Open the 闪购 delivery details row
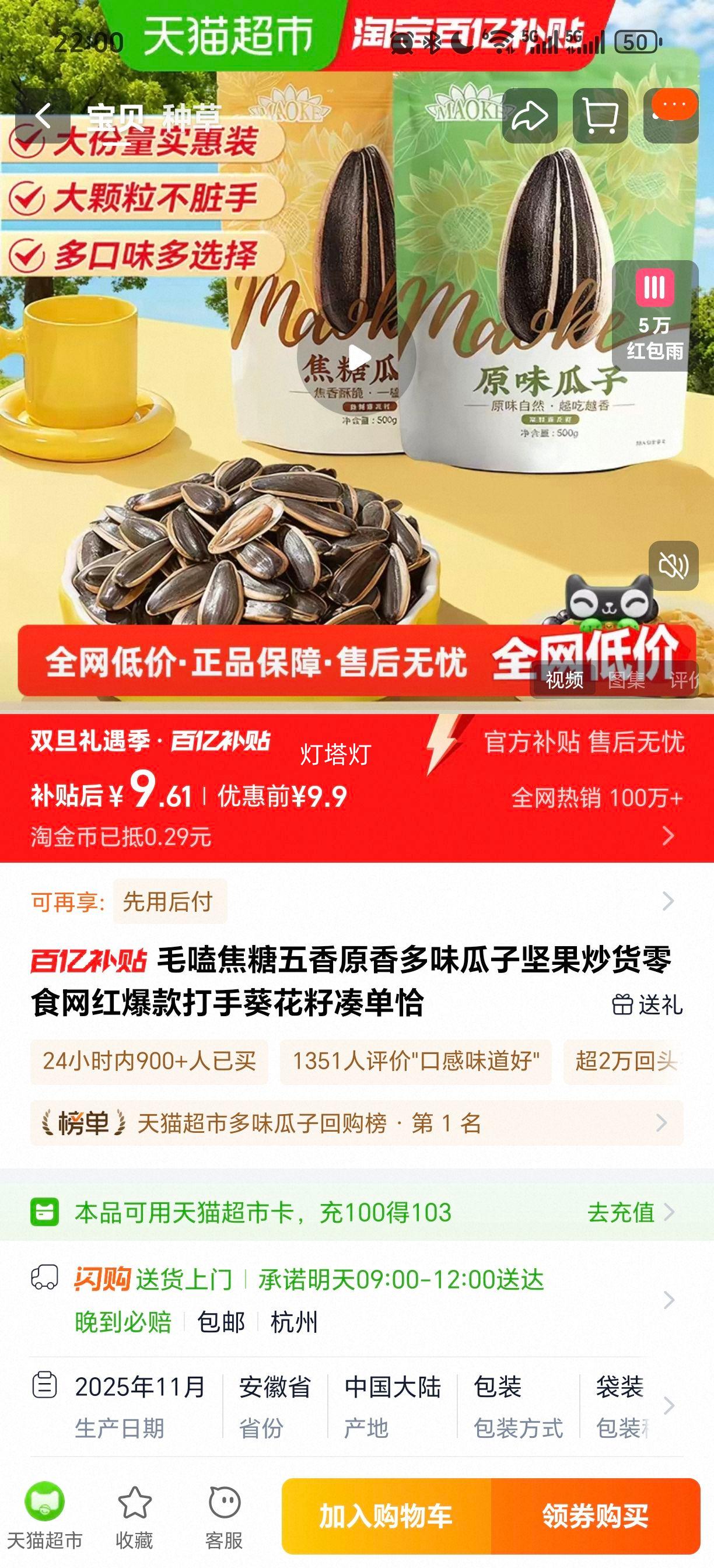714x1568 pixels. 356,1300
